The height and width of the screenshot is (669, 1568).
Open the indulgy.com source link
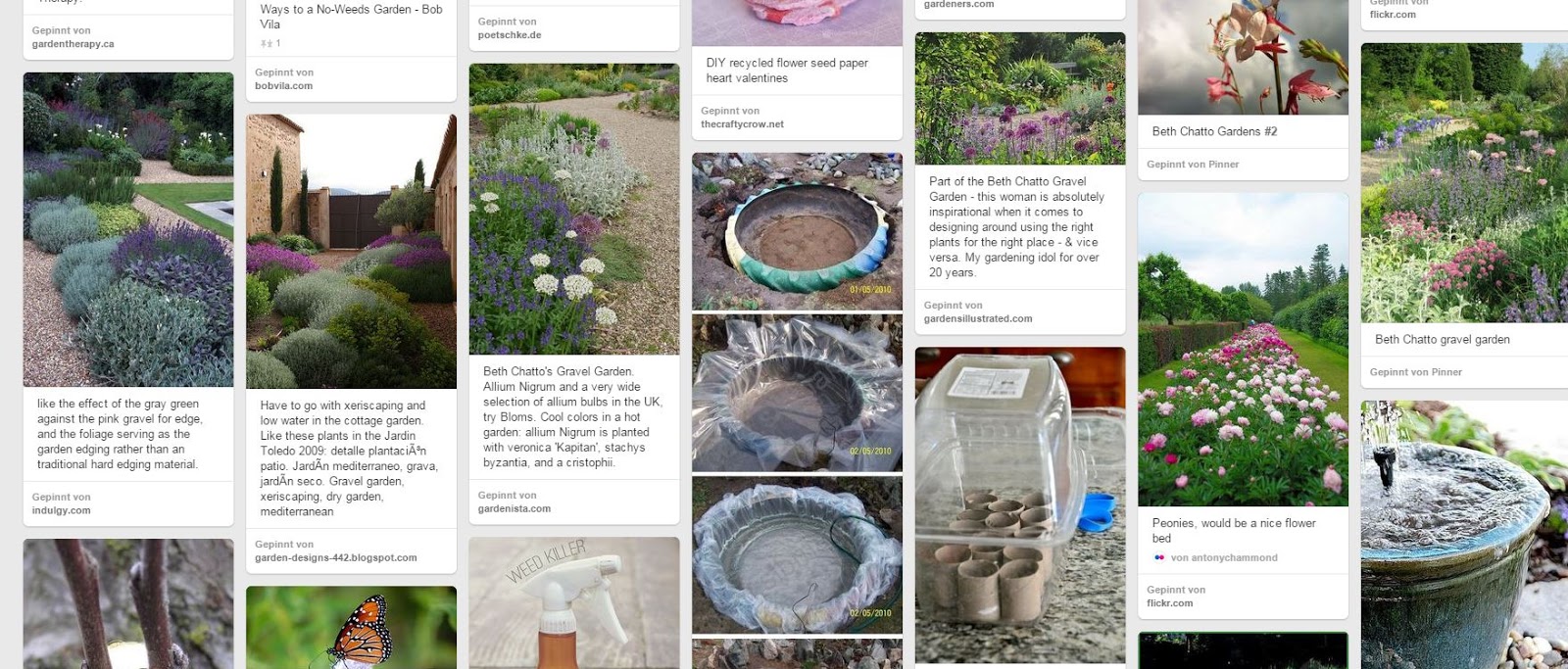[61, 510]
